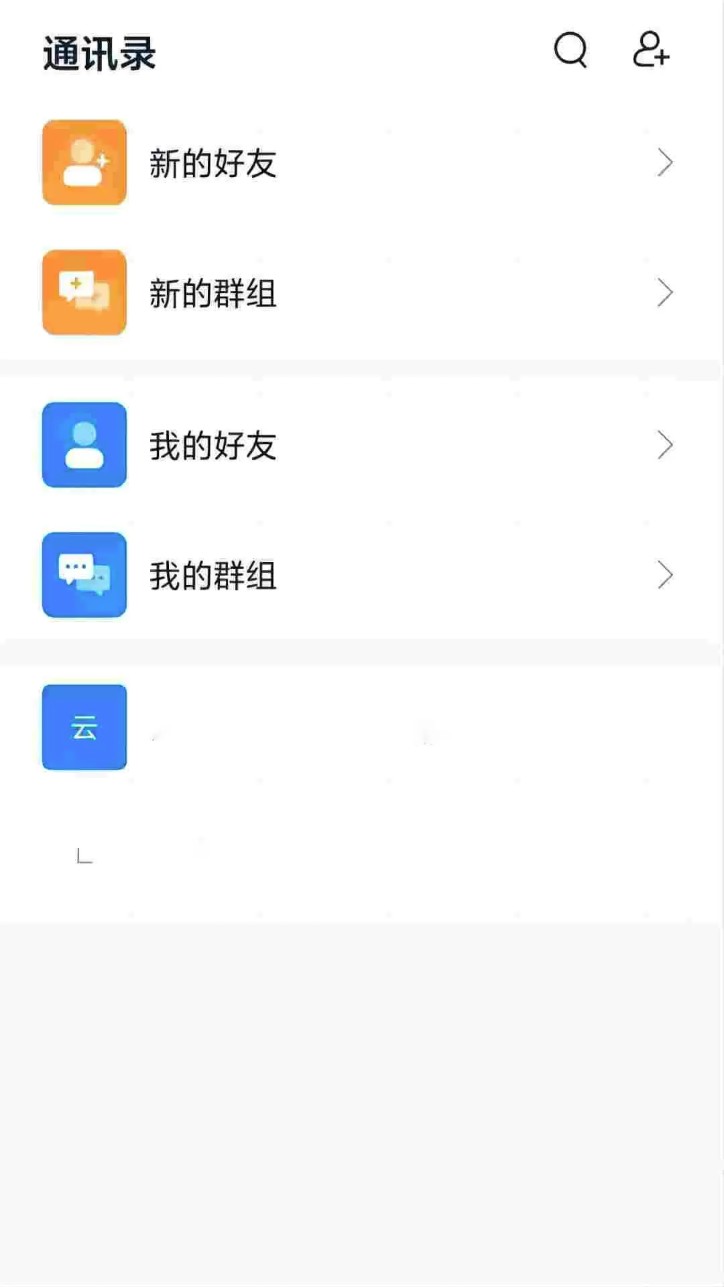Tap the orange 新的群组 chat icon
The height and width of the screenshot is (1287, 724).
pyautogui.click(x=84, y=292)
